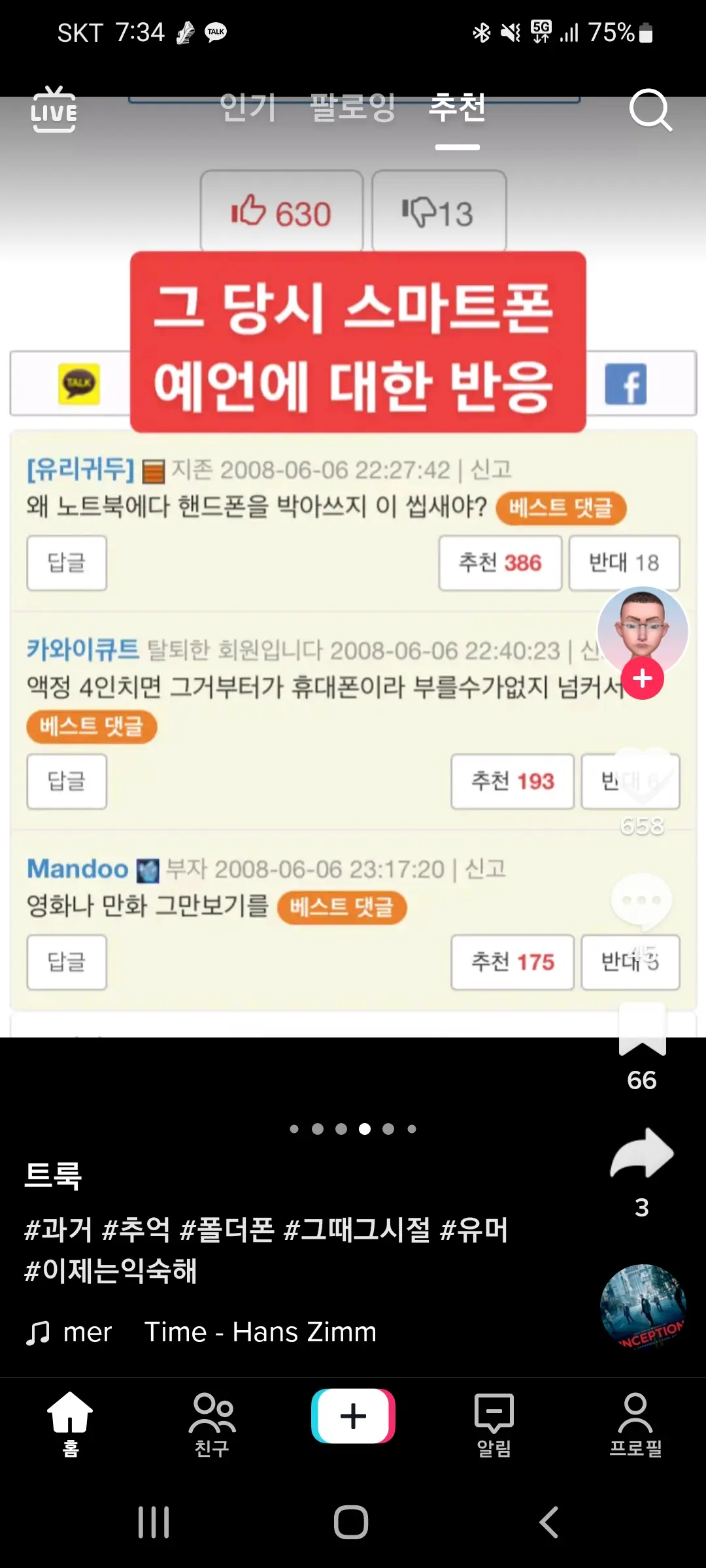Share this post via the arrow
Image resolution: width=706 pixels, height=1568 pixels.
[x=642, y=1153]
